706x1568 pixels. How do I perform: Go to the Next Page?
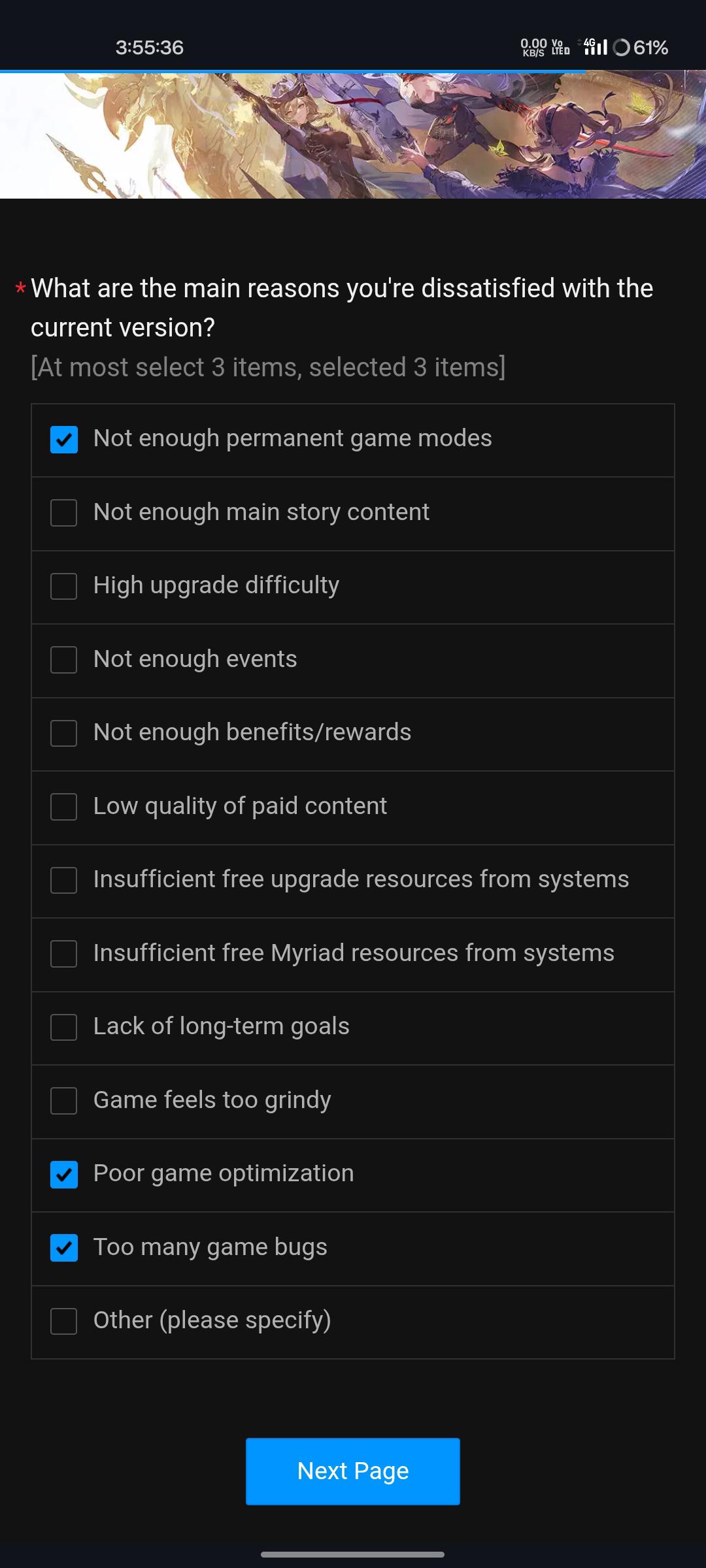353,1471
